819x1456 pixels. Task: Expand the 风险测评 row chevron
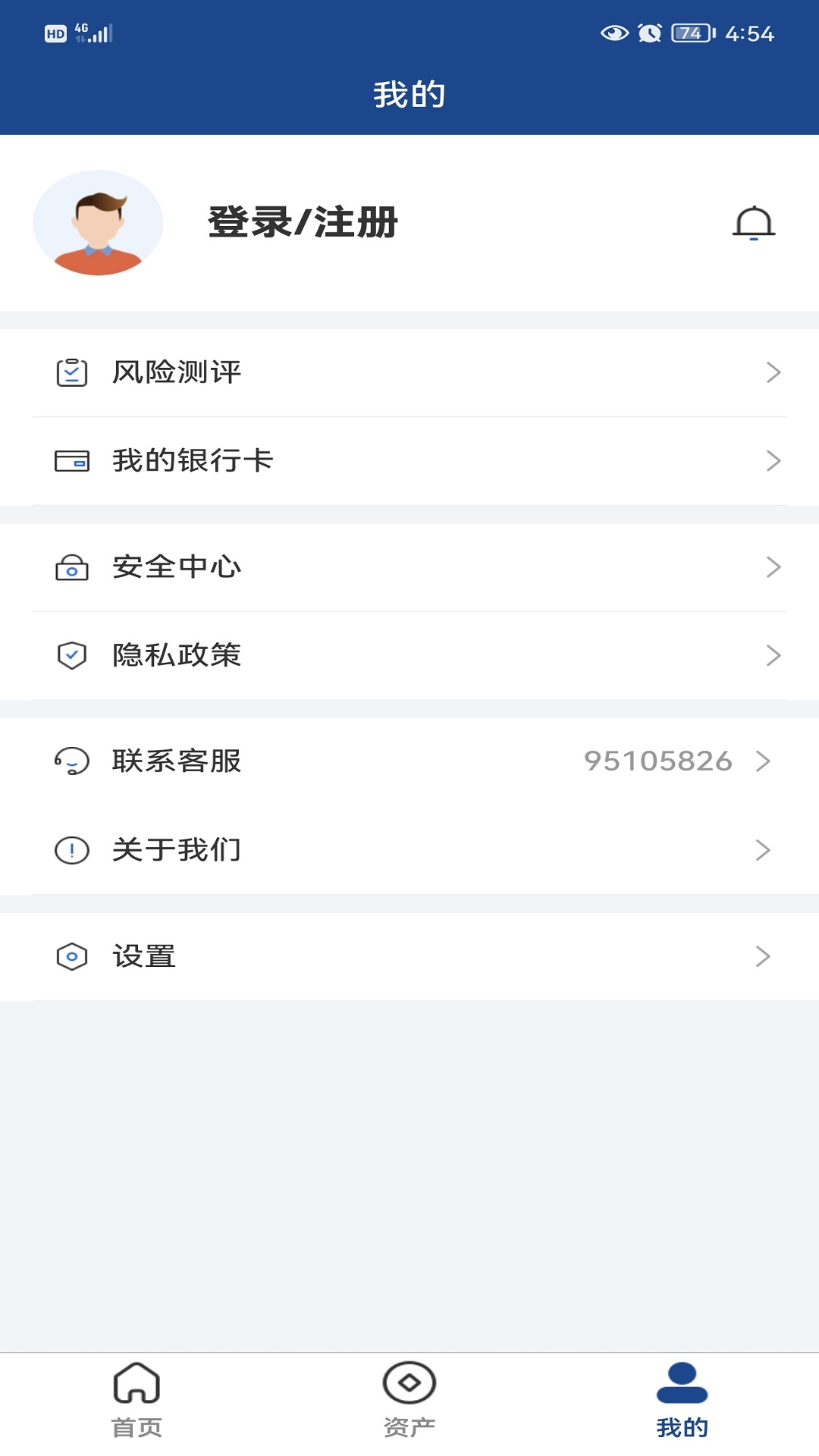click(773, 372)
